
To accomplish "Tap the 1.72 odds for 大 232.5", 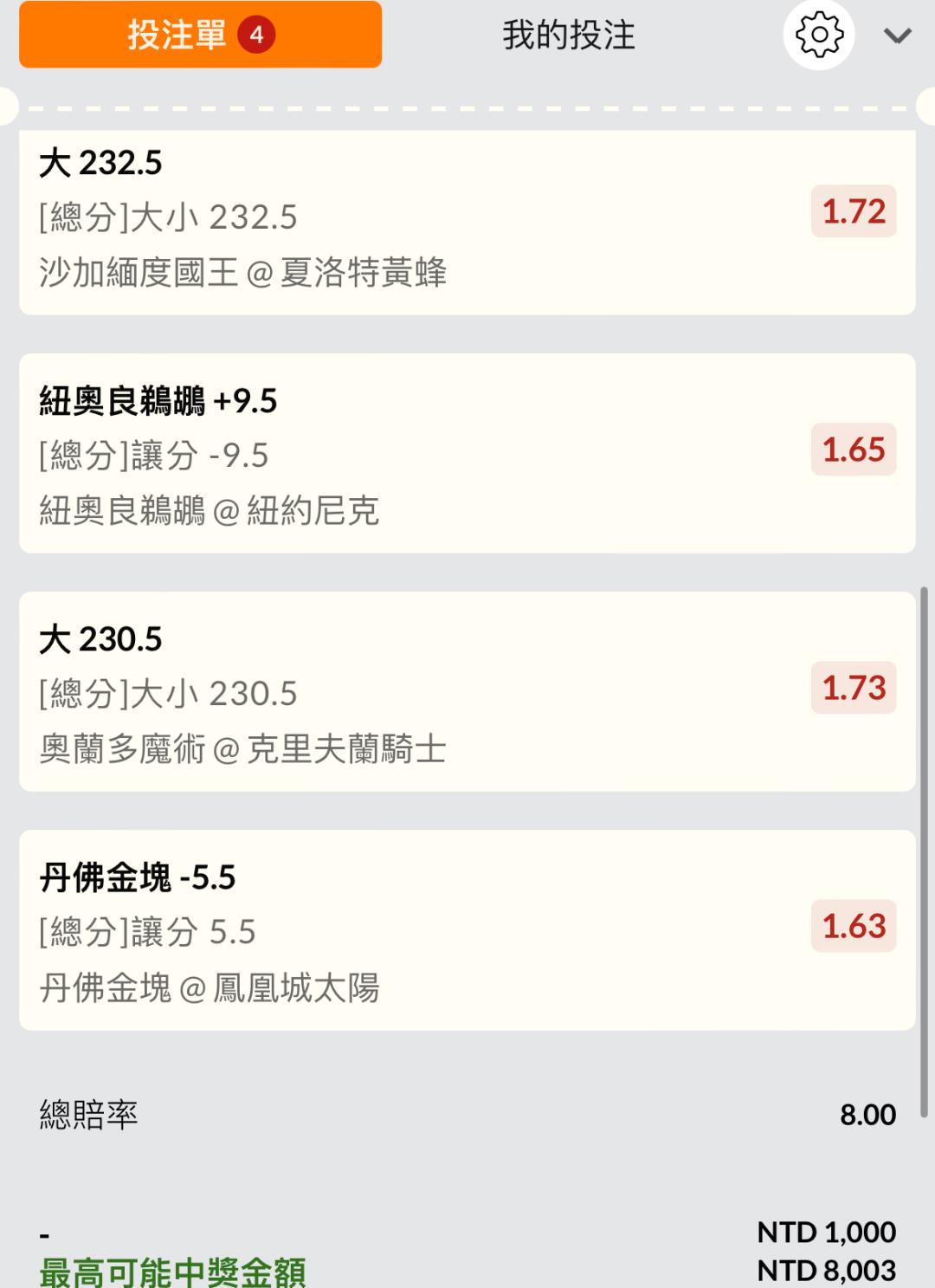I will pos(854,211).
